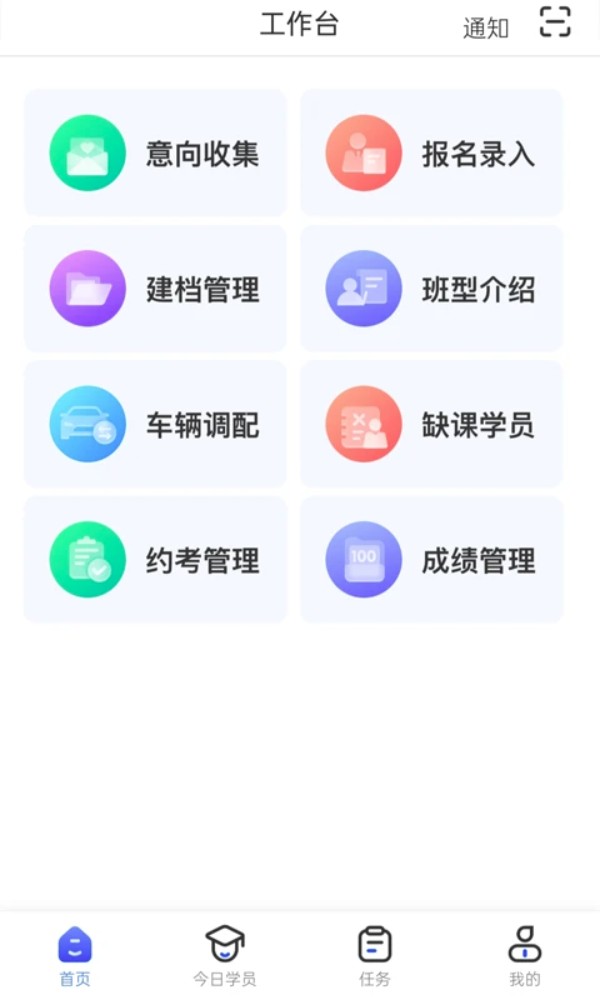Open 约考管理

155,560
